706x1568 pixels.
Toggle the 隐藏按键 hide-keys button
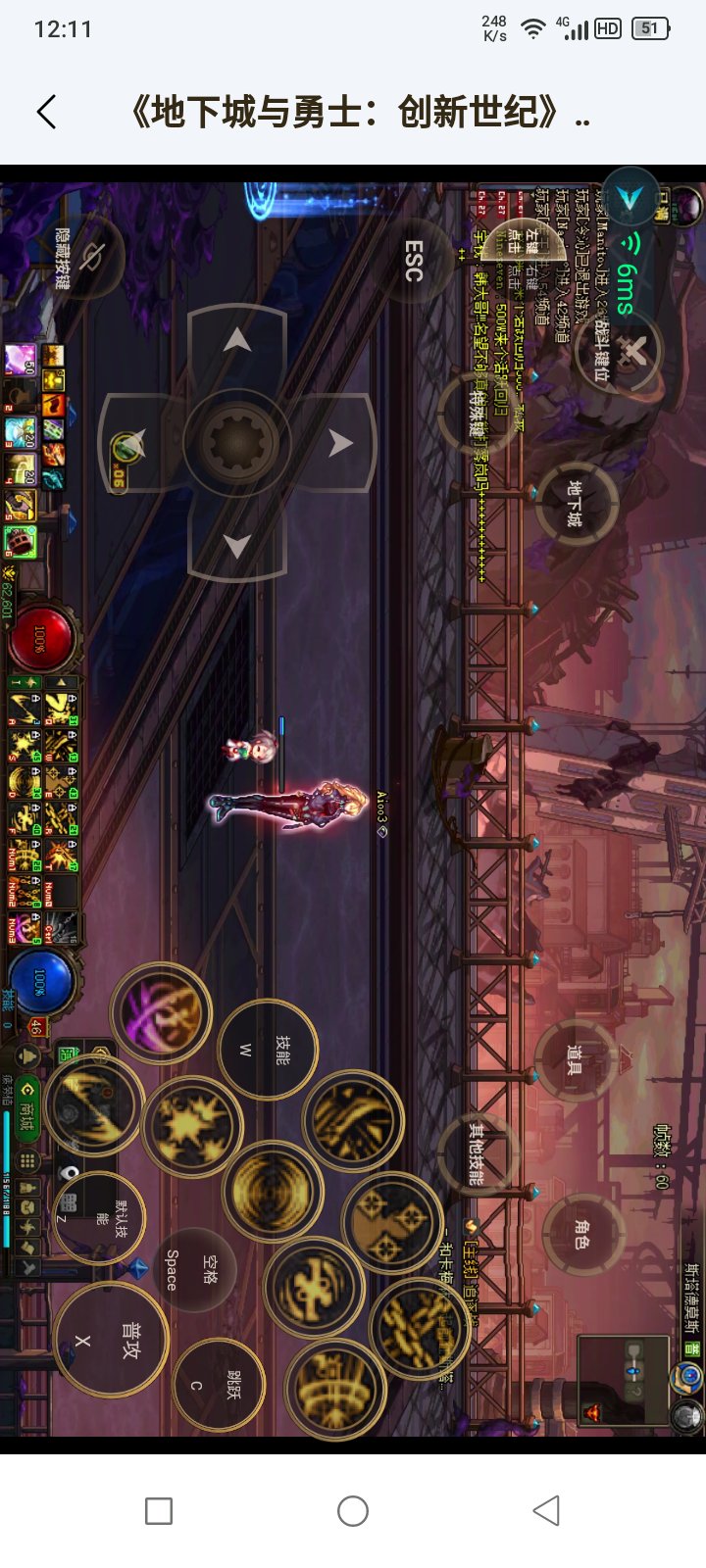pos(83,258)
